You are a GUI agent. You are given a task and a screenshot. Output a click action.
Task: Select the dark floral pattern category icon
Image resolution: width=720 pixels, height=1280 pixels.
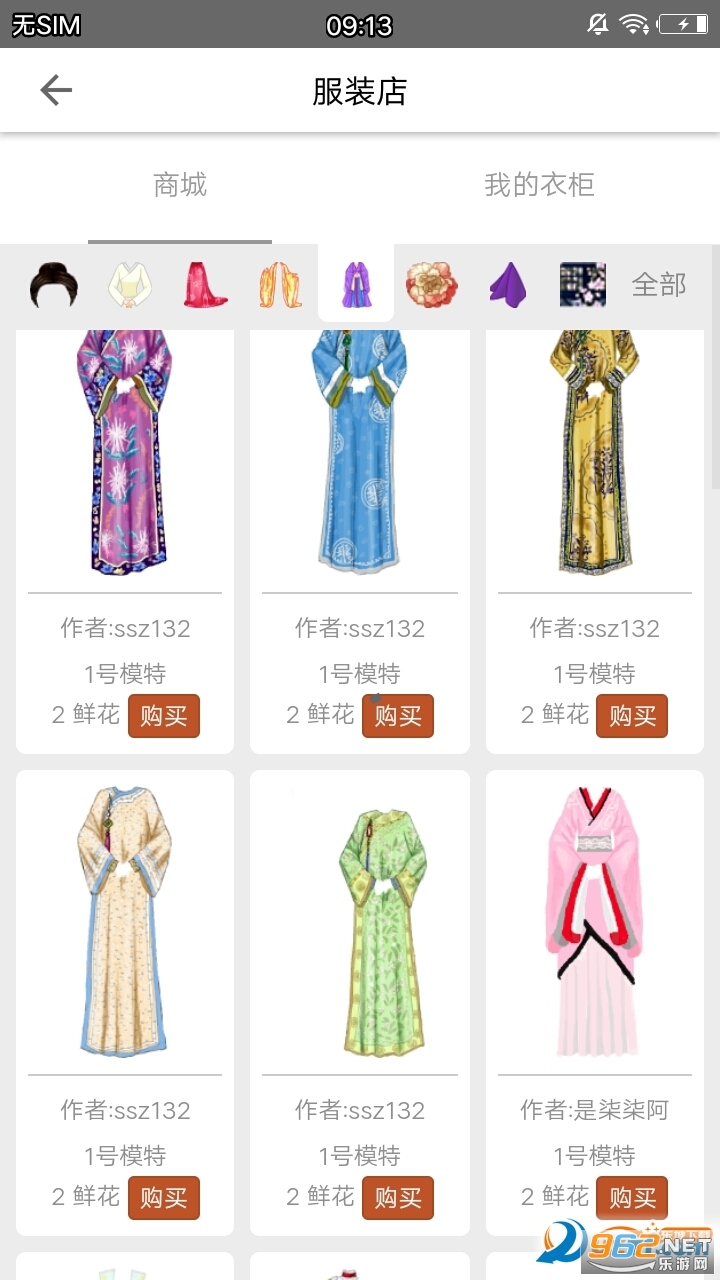pos(583,285)
